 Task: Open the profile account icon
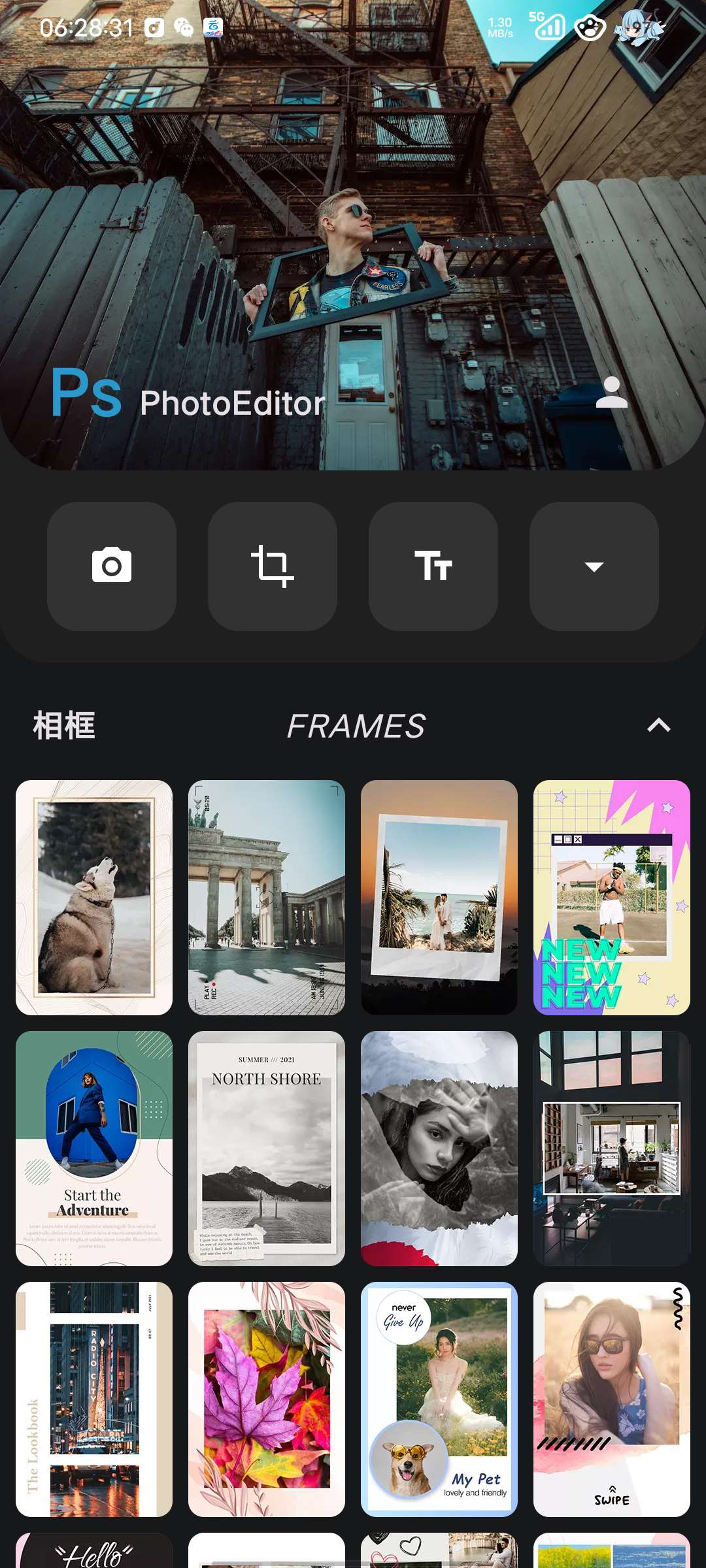pos(611,393)
